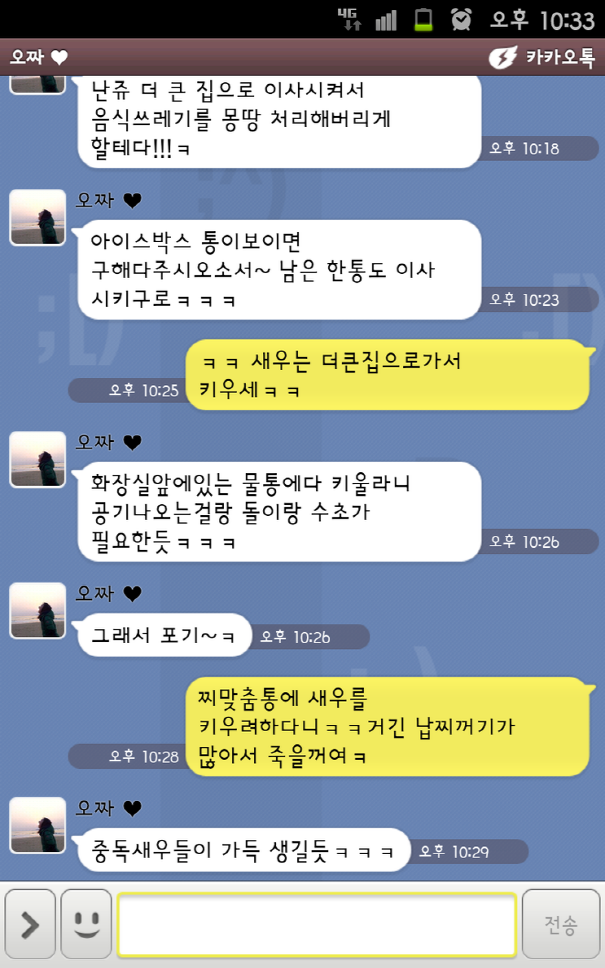Tap the message input field
The height and width of the screenshot is (968, 605).
coord(317,924)
